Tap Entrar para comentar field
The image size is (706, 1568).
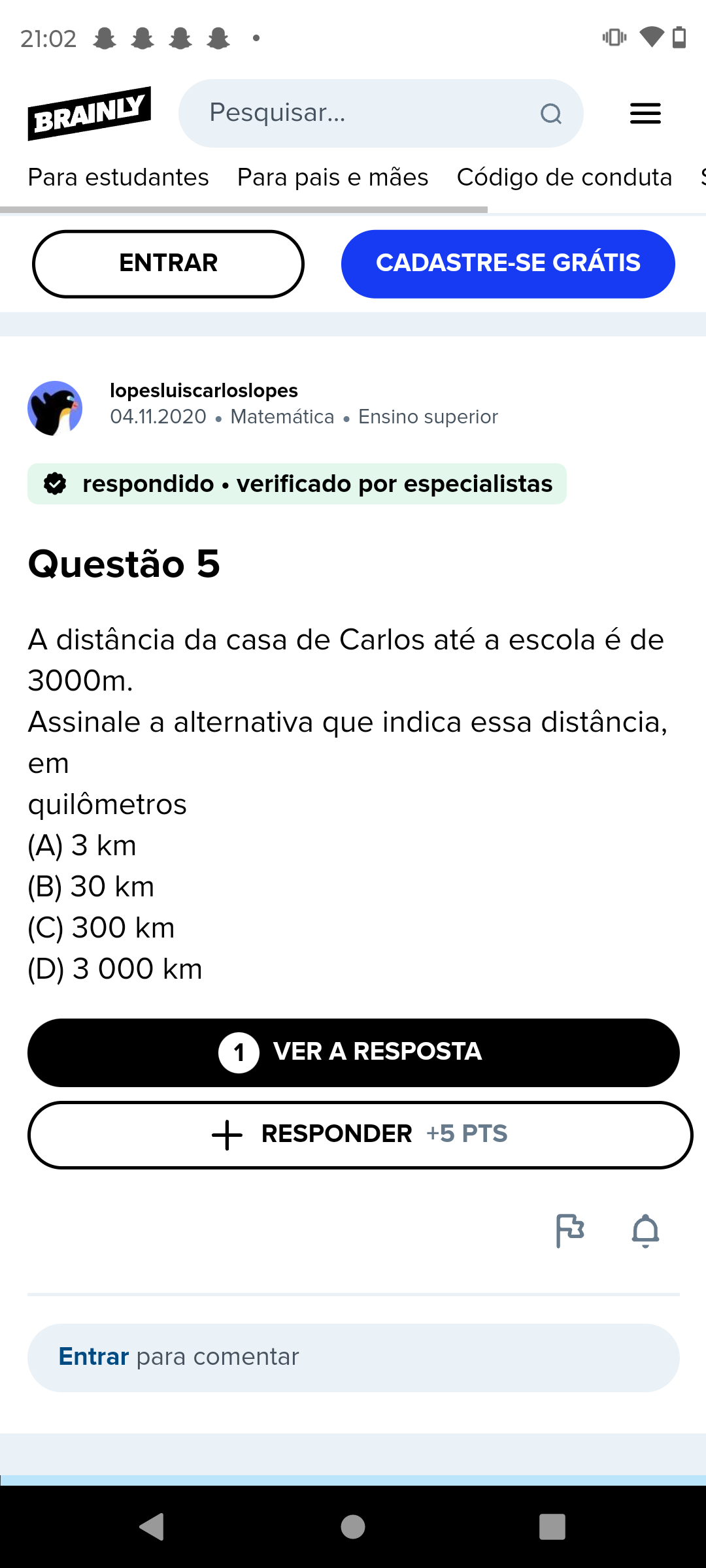[353, 1358]
